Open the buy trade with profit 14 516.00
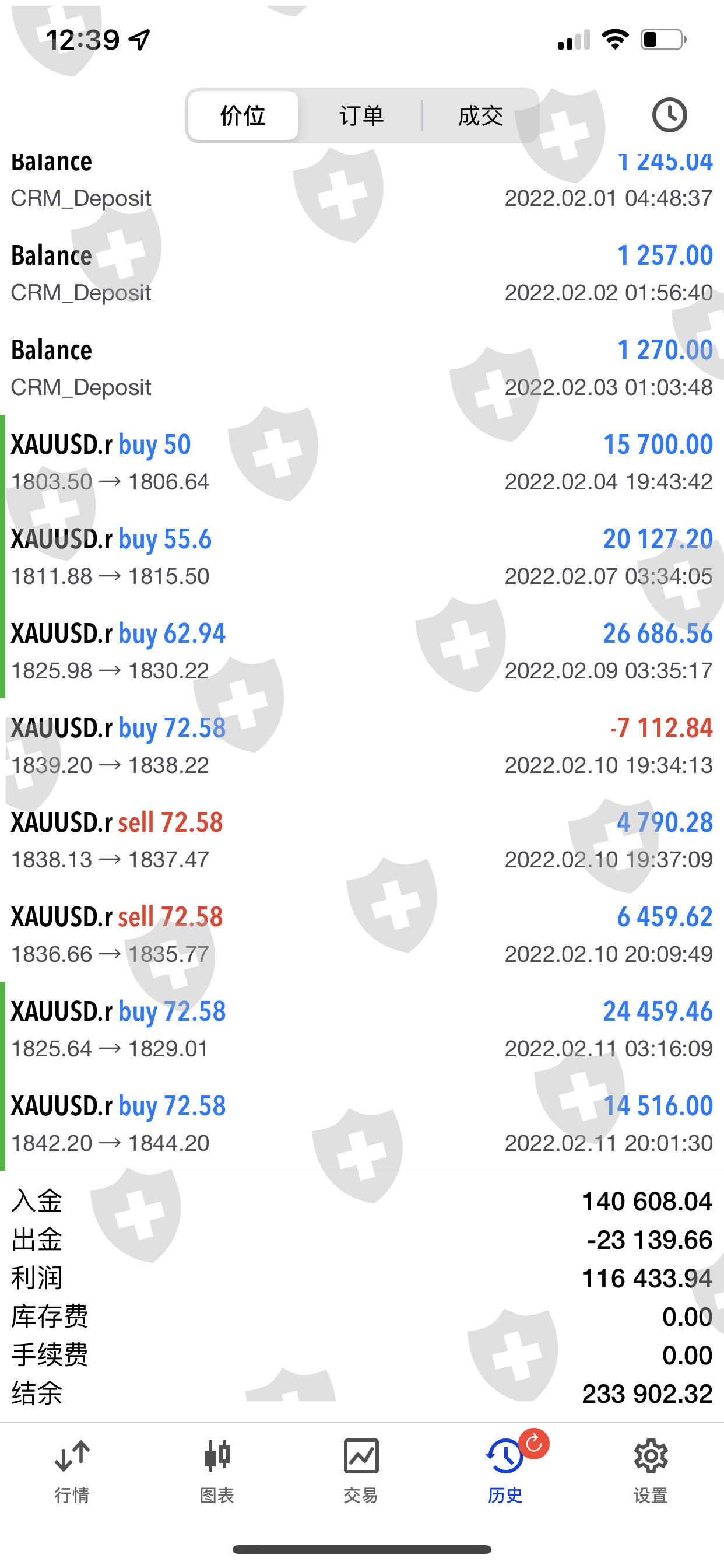Screen dimensions: 724x1568 362,1123
